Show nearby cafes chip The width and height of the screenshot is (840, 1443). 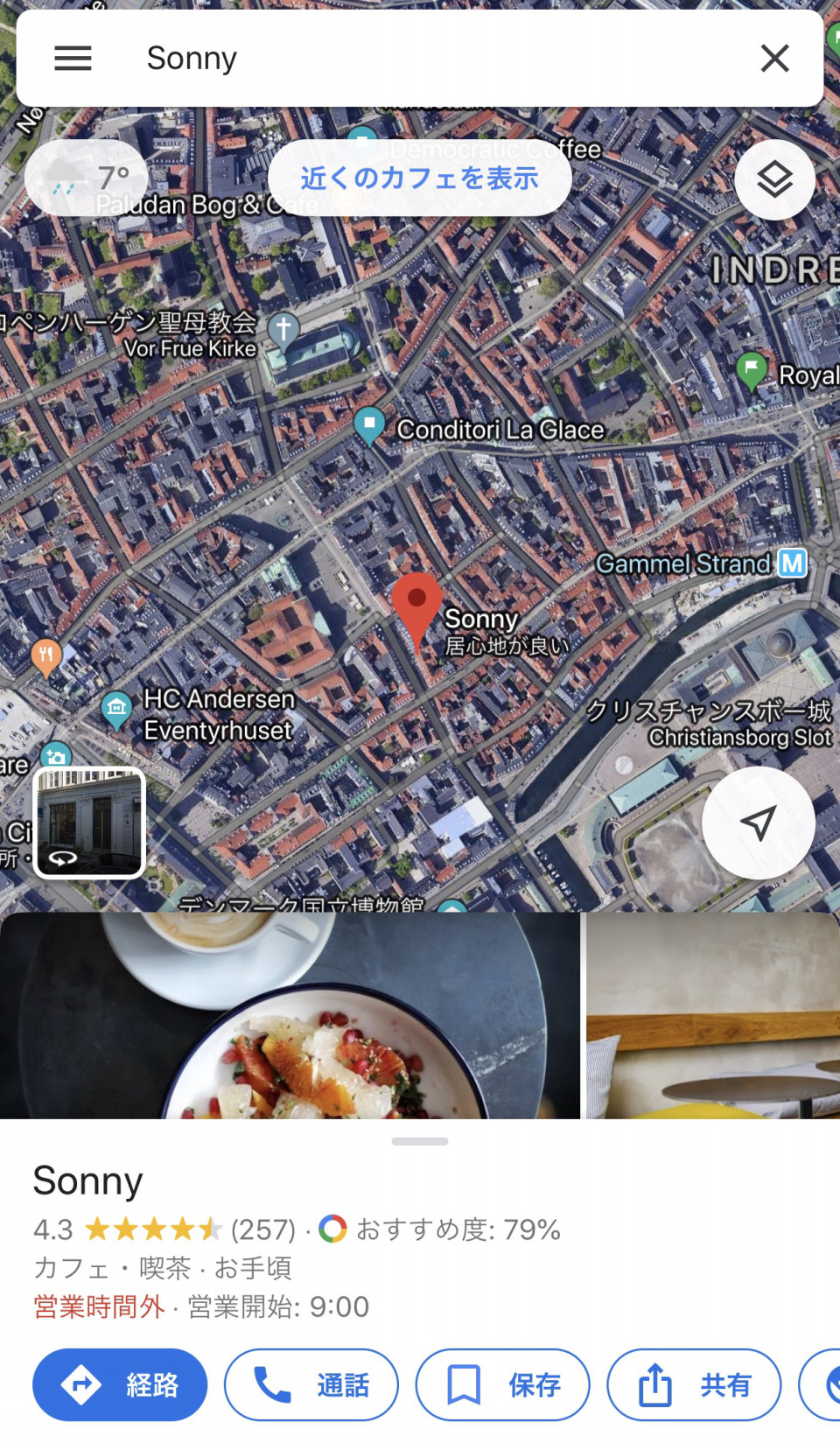click(419, 179)
